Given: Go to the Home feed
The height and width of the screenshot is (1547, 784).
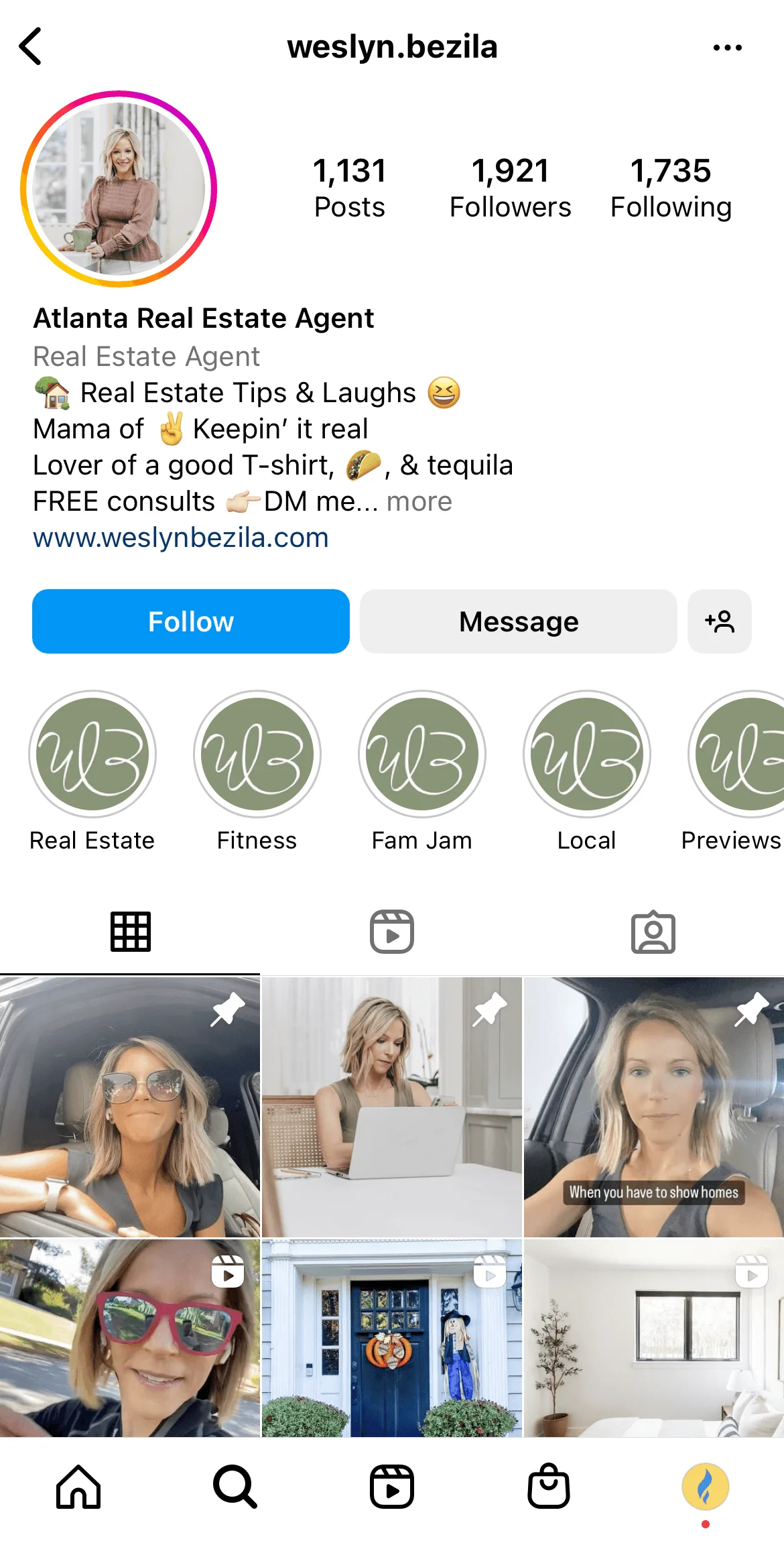Looking at the screenshot, I should point(78,1487).
